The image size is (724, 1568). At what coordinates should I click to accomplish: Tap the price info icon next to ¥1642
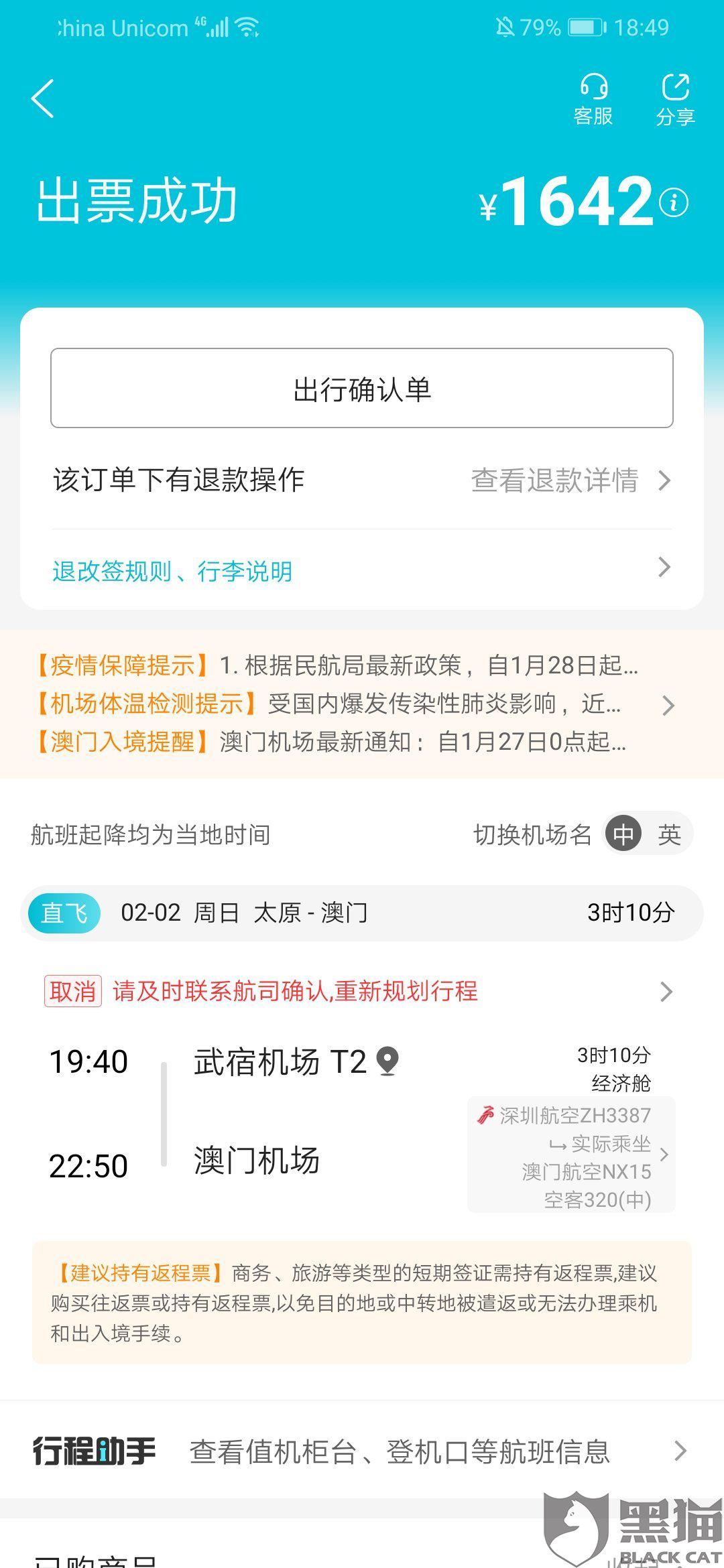tap(674, 202)
